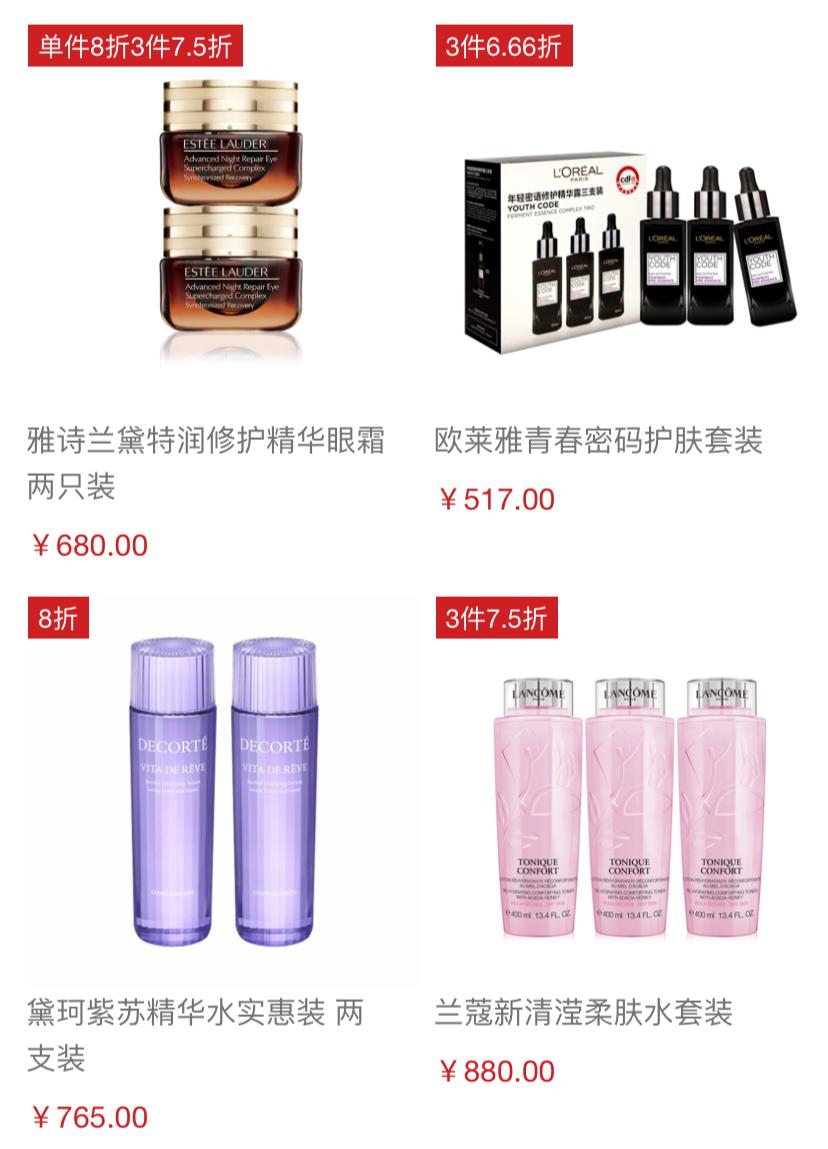Open the L'Oréal Youth Code skincare set

point(629,245)
